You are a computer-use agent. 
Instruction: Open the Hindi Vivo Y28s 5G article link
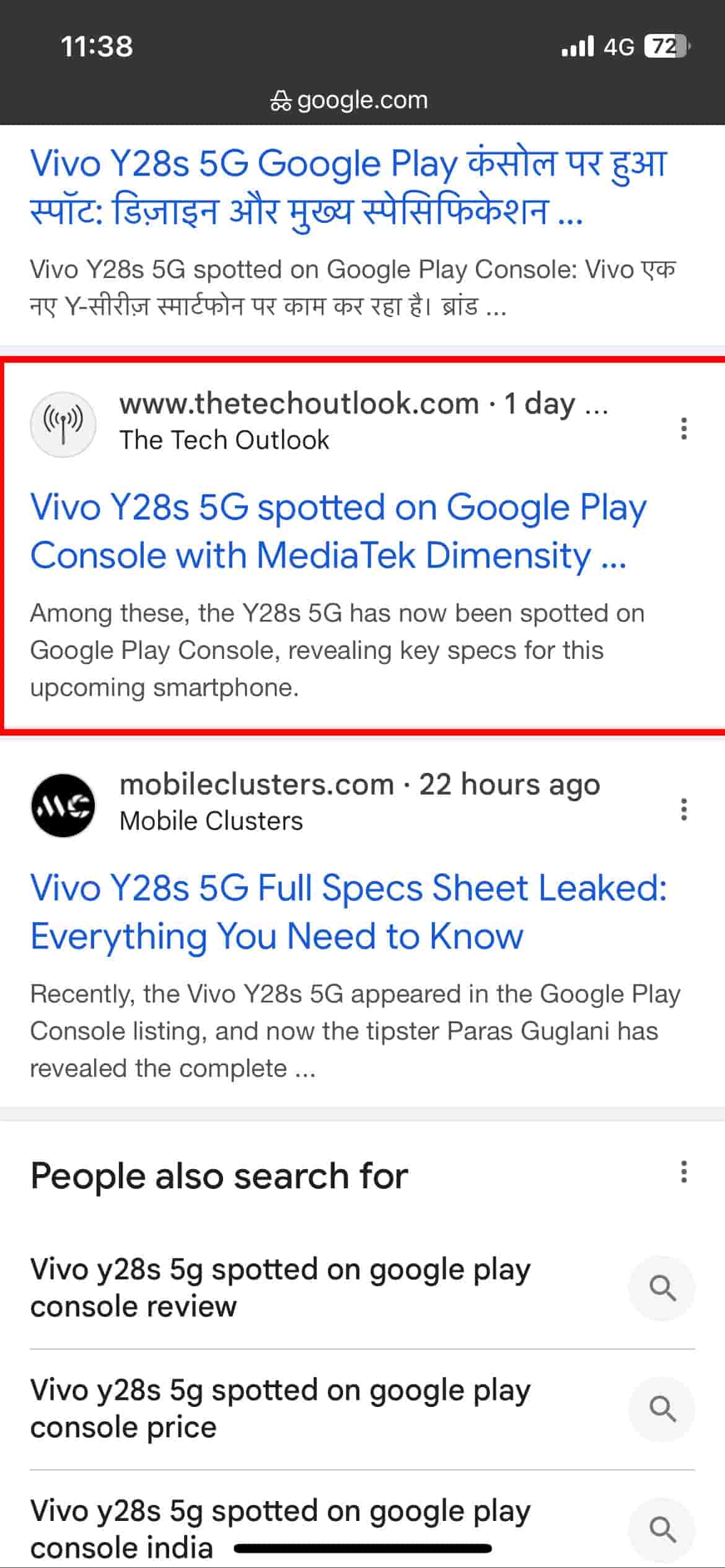(347, 187)
